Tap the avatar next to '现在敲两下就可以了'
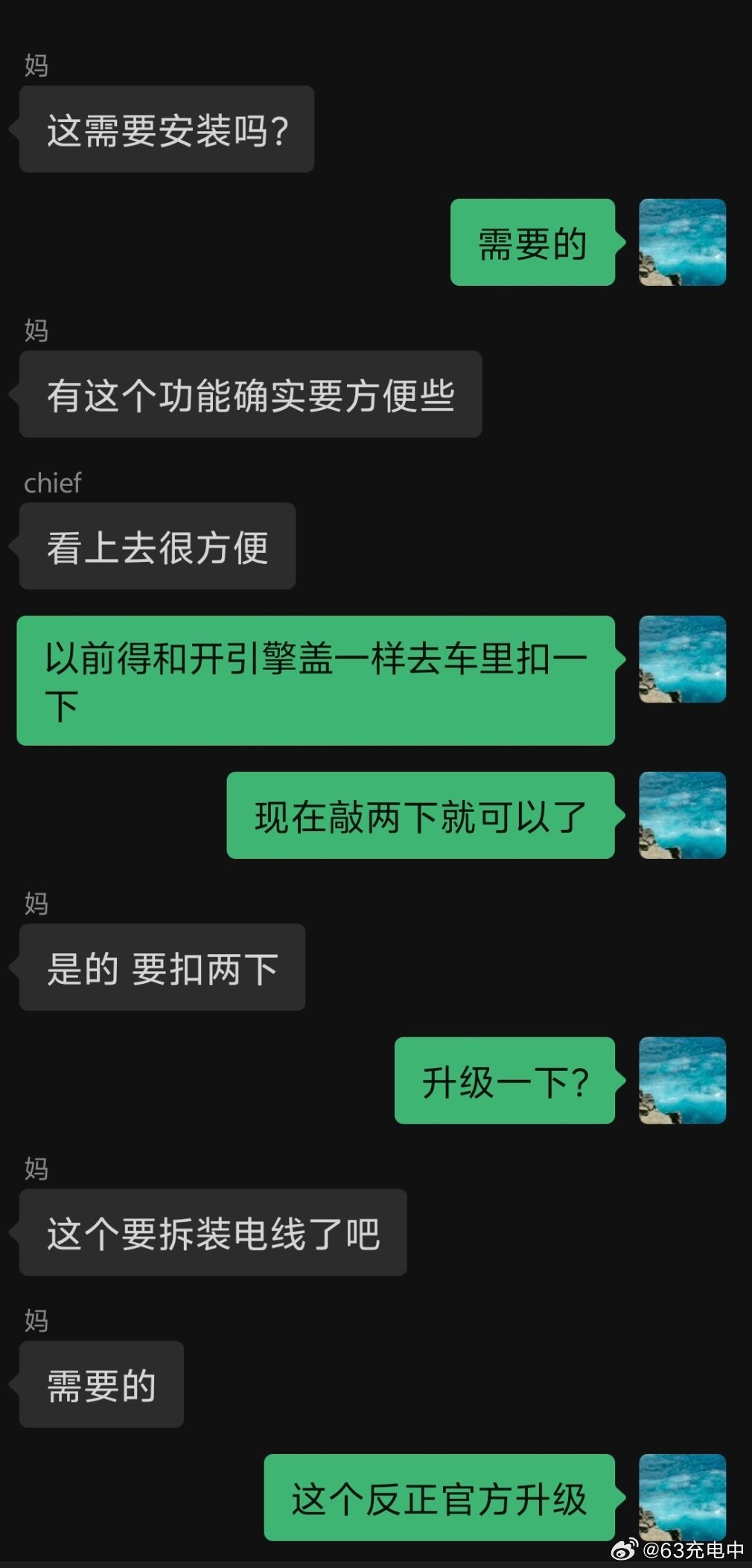The width and height of the screenshot is (752, 1568). pyautogui.click(x=681, y=816)
